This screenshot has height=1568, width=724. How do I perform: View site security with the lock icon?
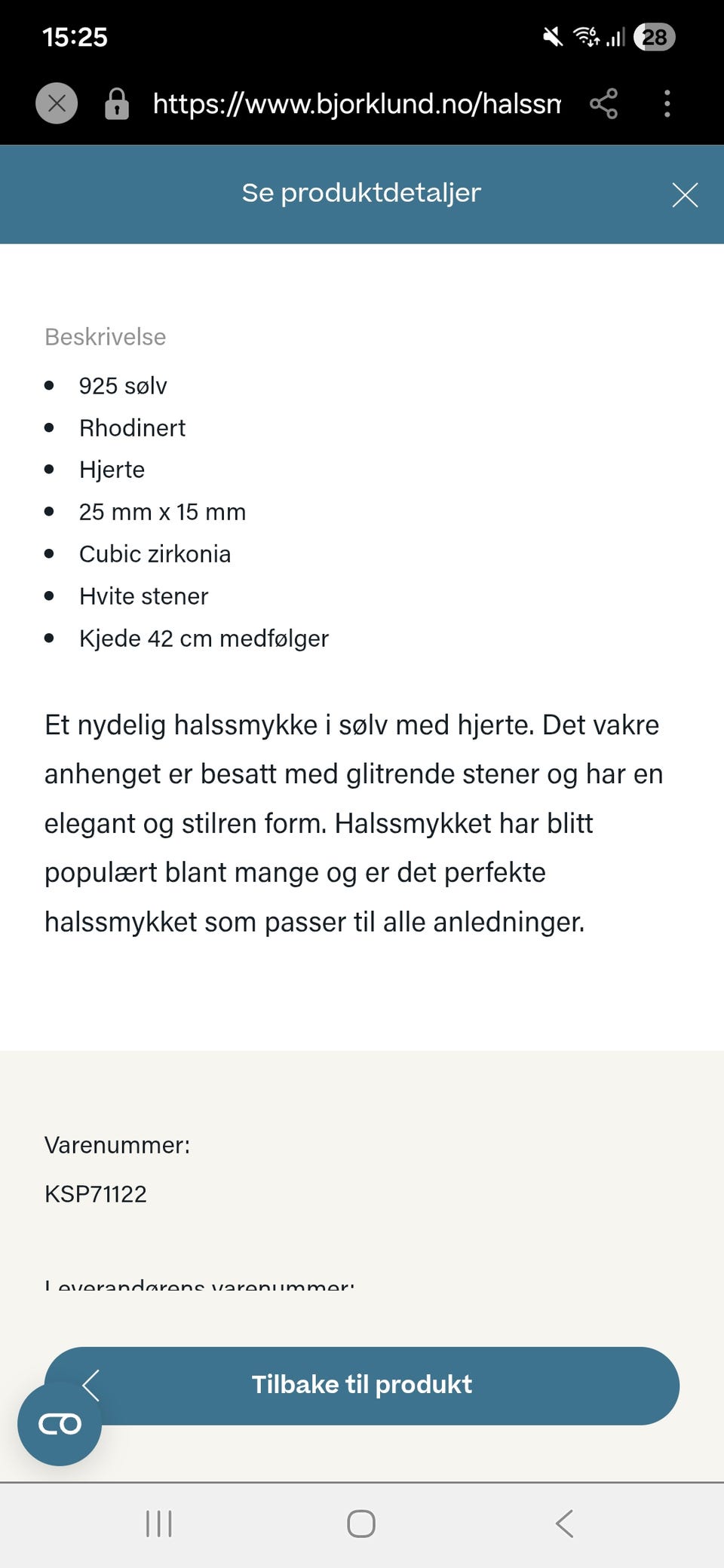pyautogui.click(x=117, y=104)
